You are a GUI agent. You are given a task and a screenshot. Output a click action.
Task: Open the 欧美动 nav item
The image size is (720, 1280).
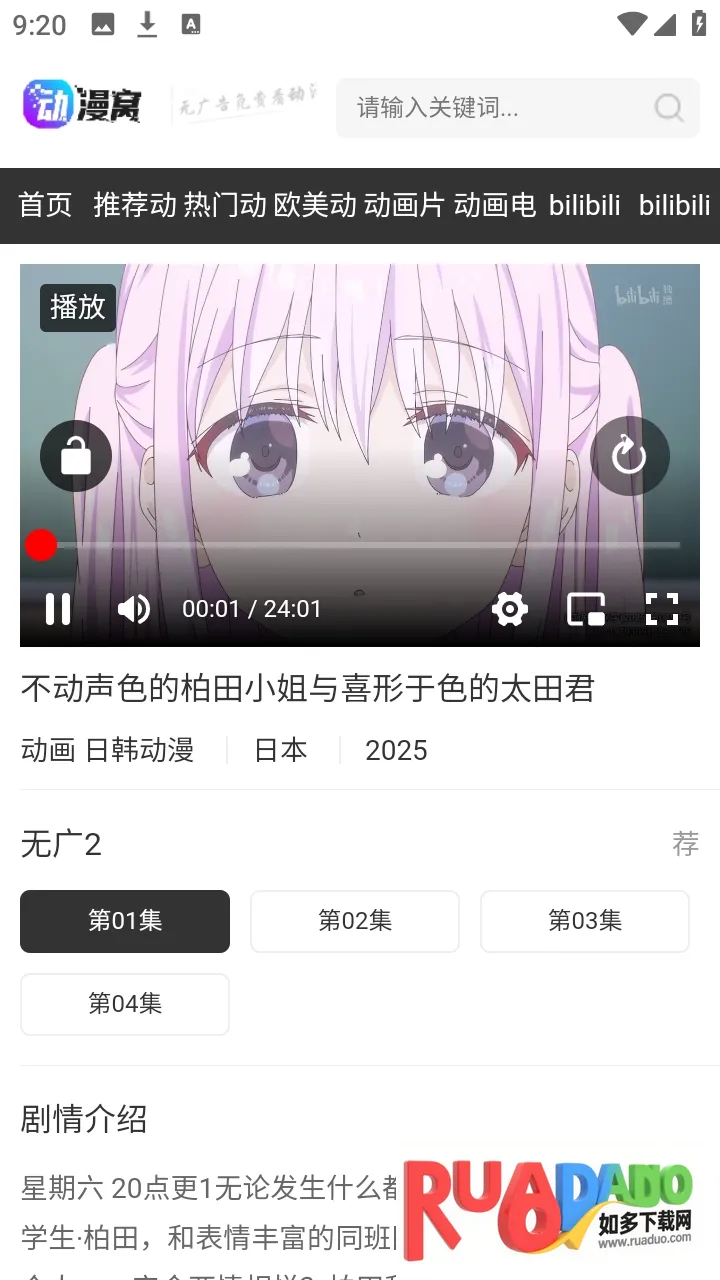coord(315,205)
